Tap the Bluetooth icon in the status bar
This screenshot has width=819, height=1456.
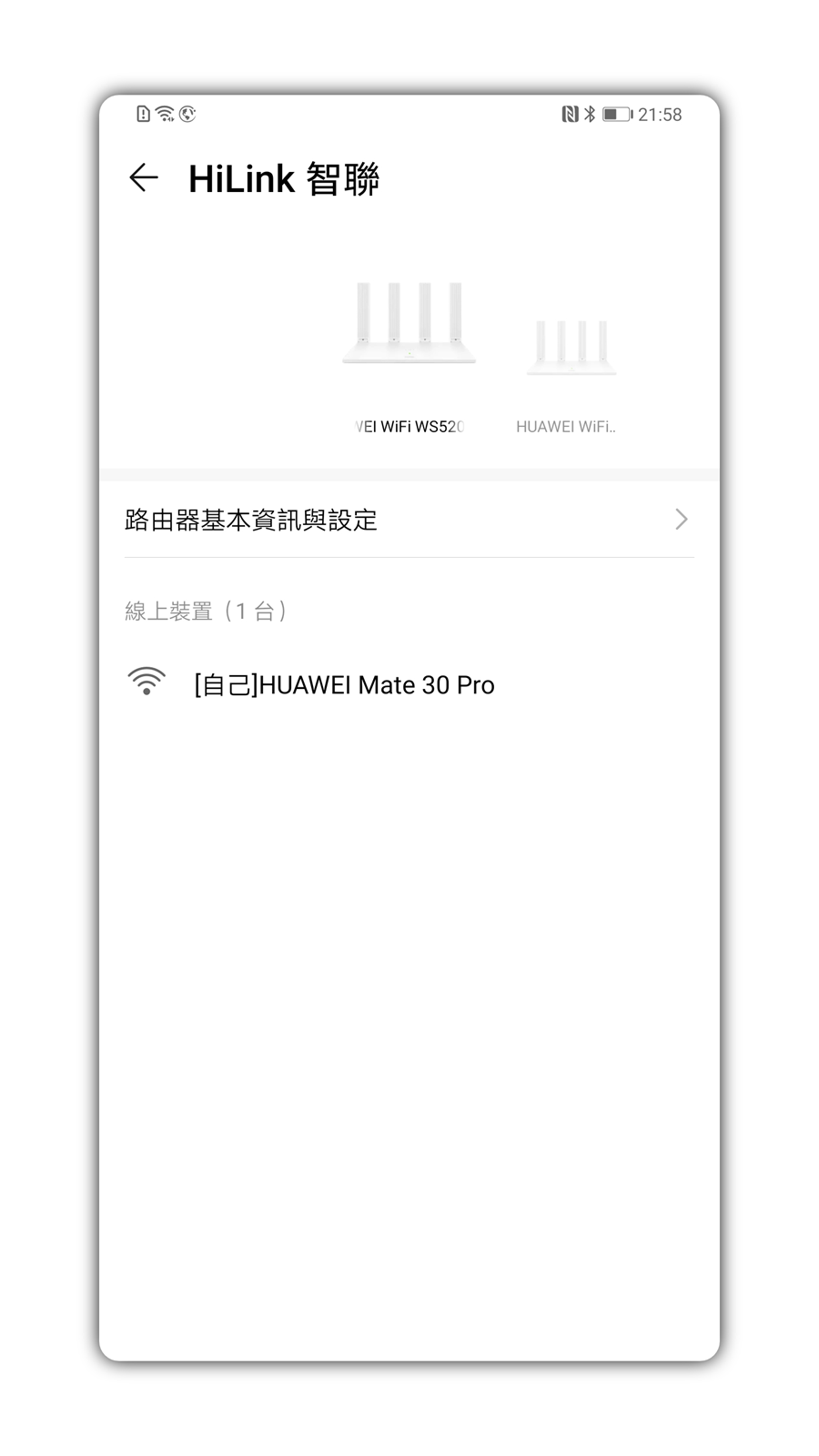[591, 114]
